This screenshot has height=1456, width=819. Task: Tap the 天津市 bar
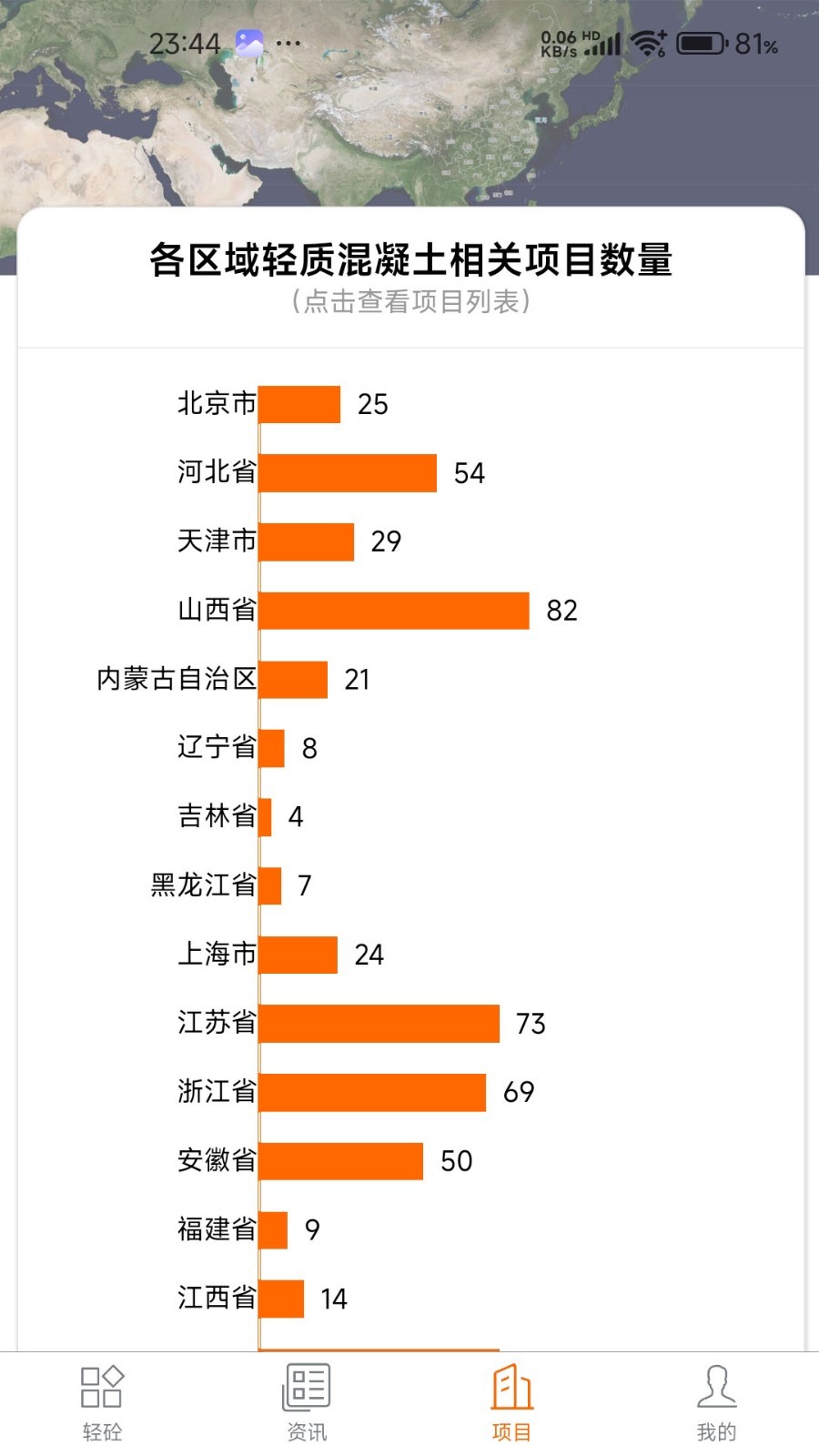[306, 541]
